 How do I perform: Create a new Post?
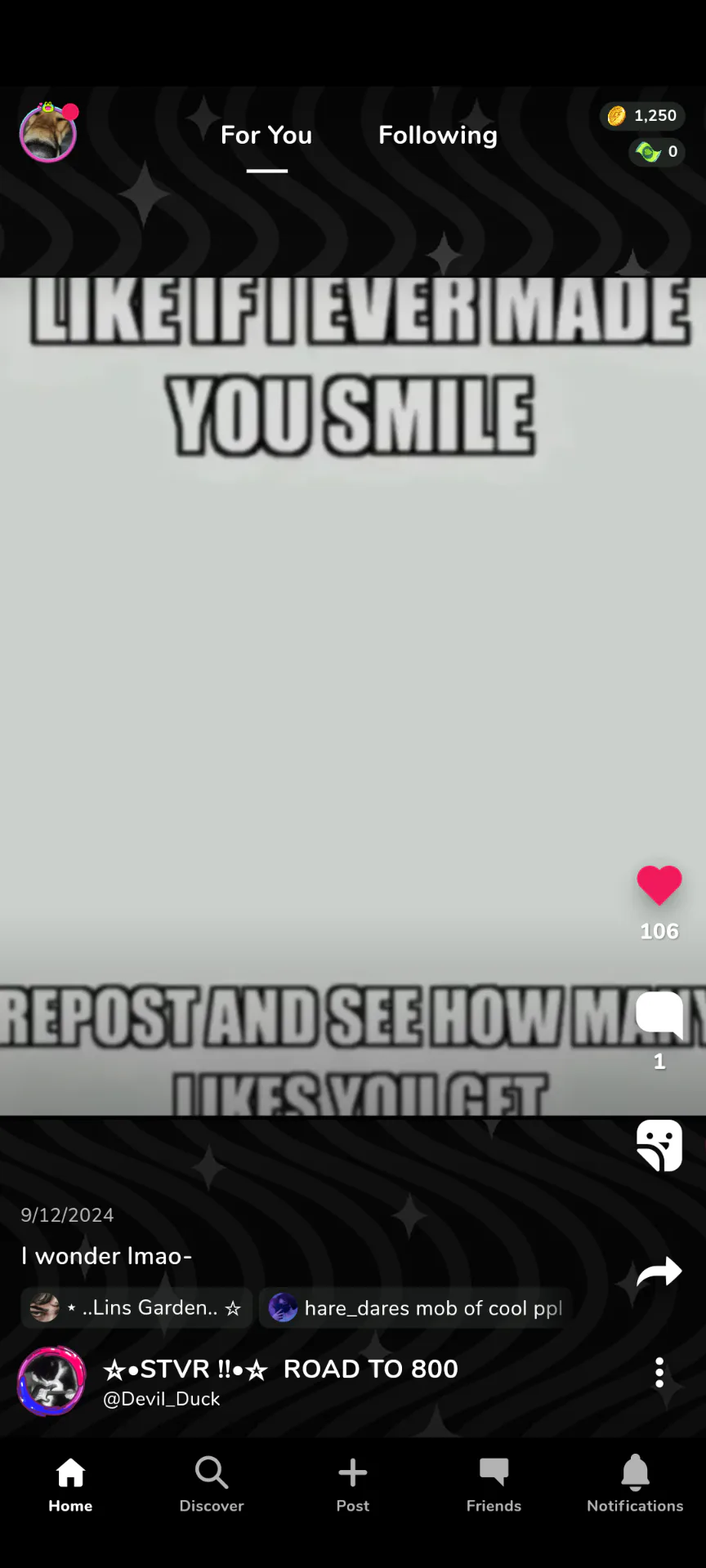coord(353,1484)
